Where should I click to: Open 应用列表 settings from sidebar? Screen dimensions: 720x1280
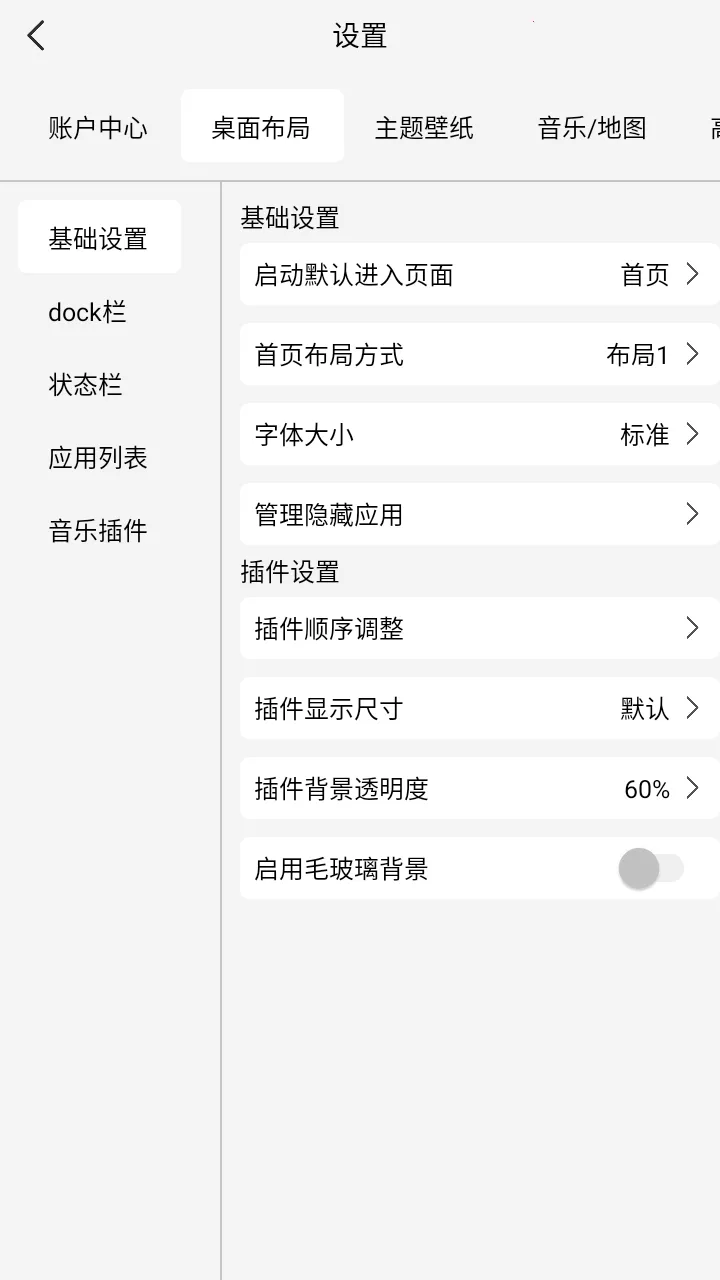97,457
